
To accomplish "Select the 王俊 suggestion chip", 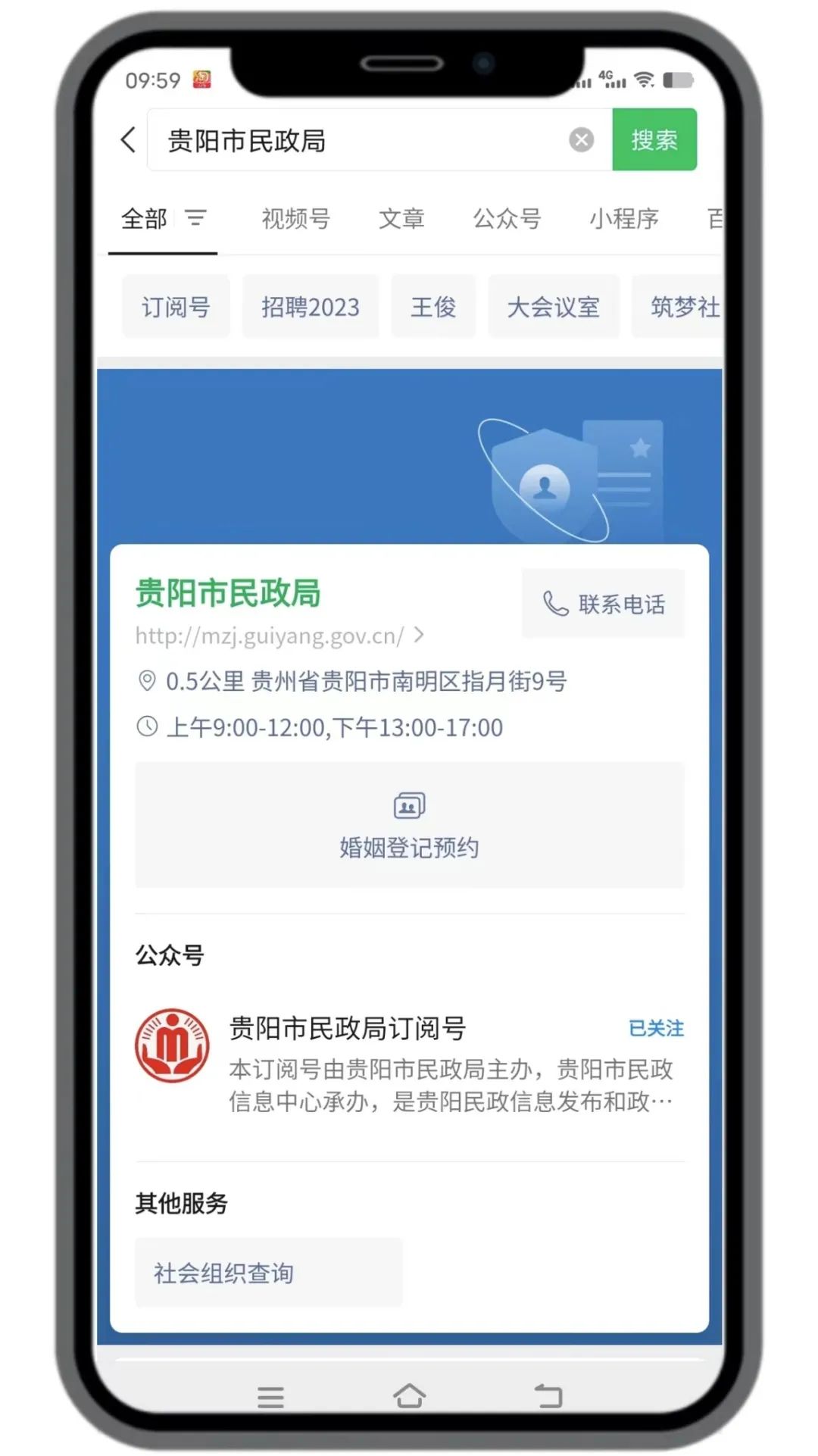I will pos(433,307).
